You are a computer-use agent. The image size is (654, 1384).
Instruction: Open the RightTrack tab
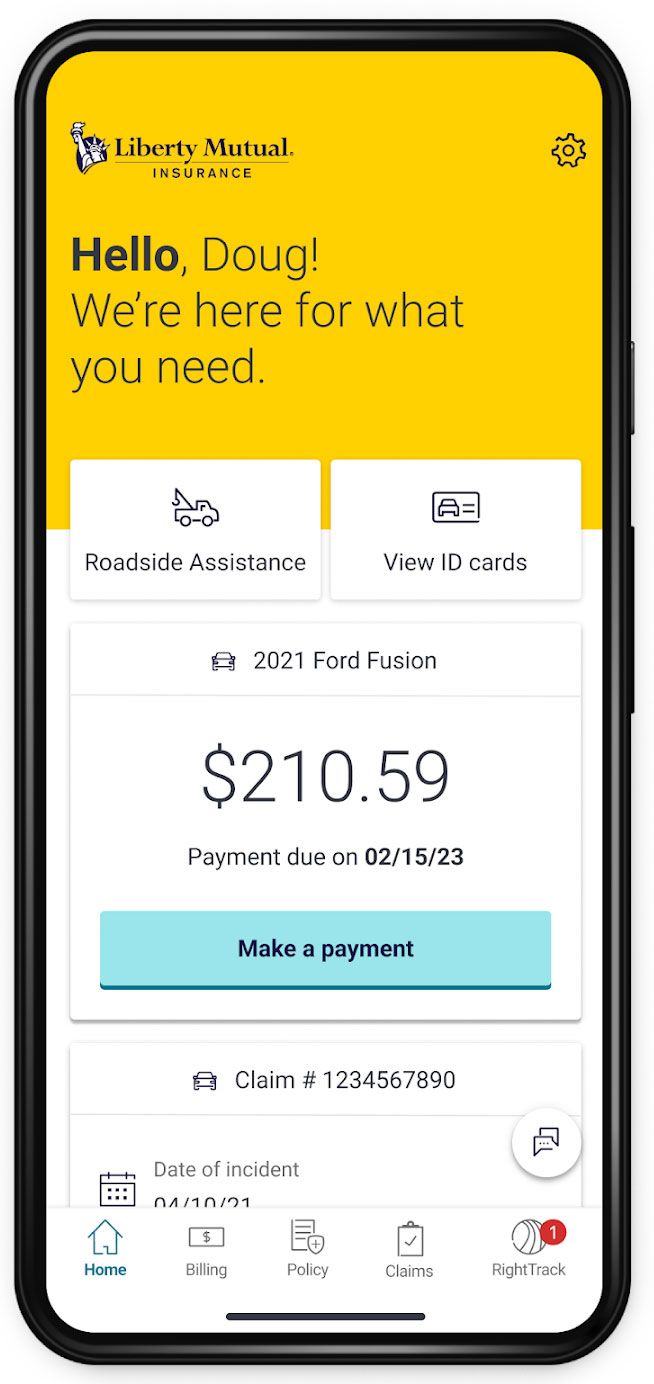[528, 1249]
